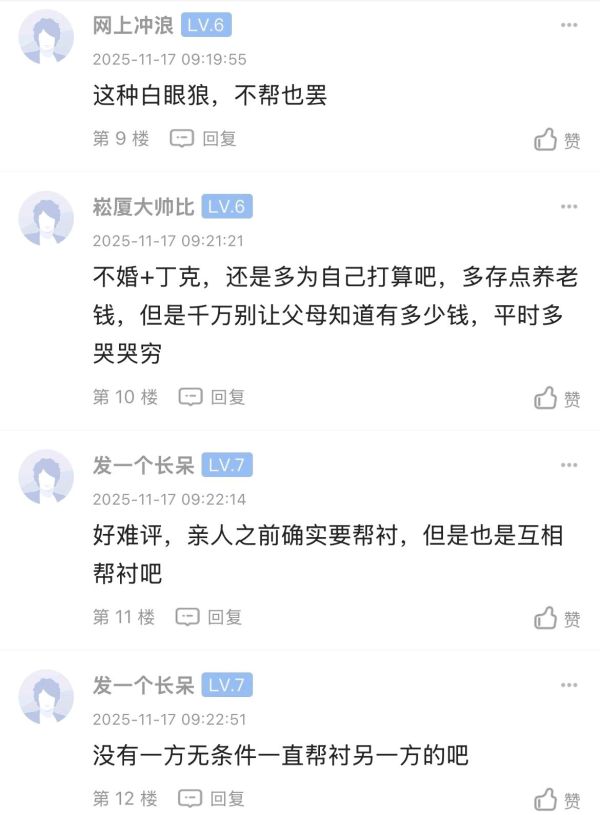Tap username 崧厦大帅比
The width and height of the screenshot is (600, 815).
point(143,207)
